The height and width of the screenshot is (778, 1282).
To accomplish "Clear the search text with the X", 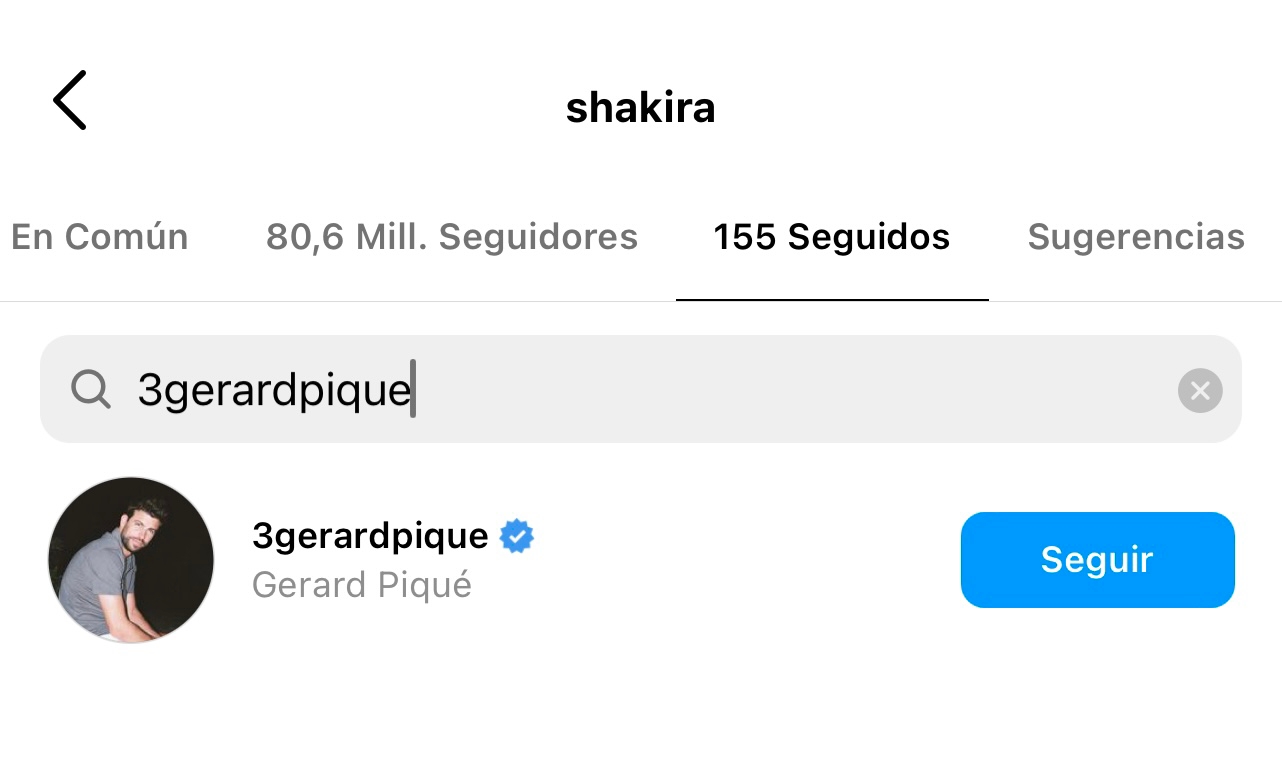I will coord(1200,390).
